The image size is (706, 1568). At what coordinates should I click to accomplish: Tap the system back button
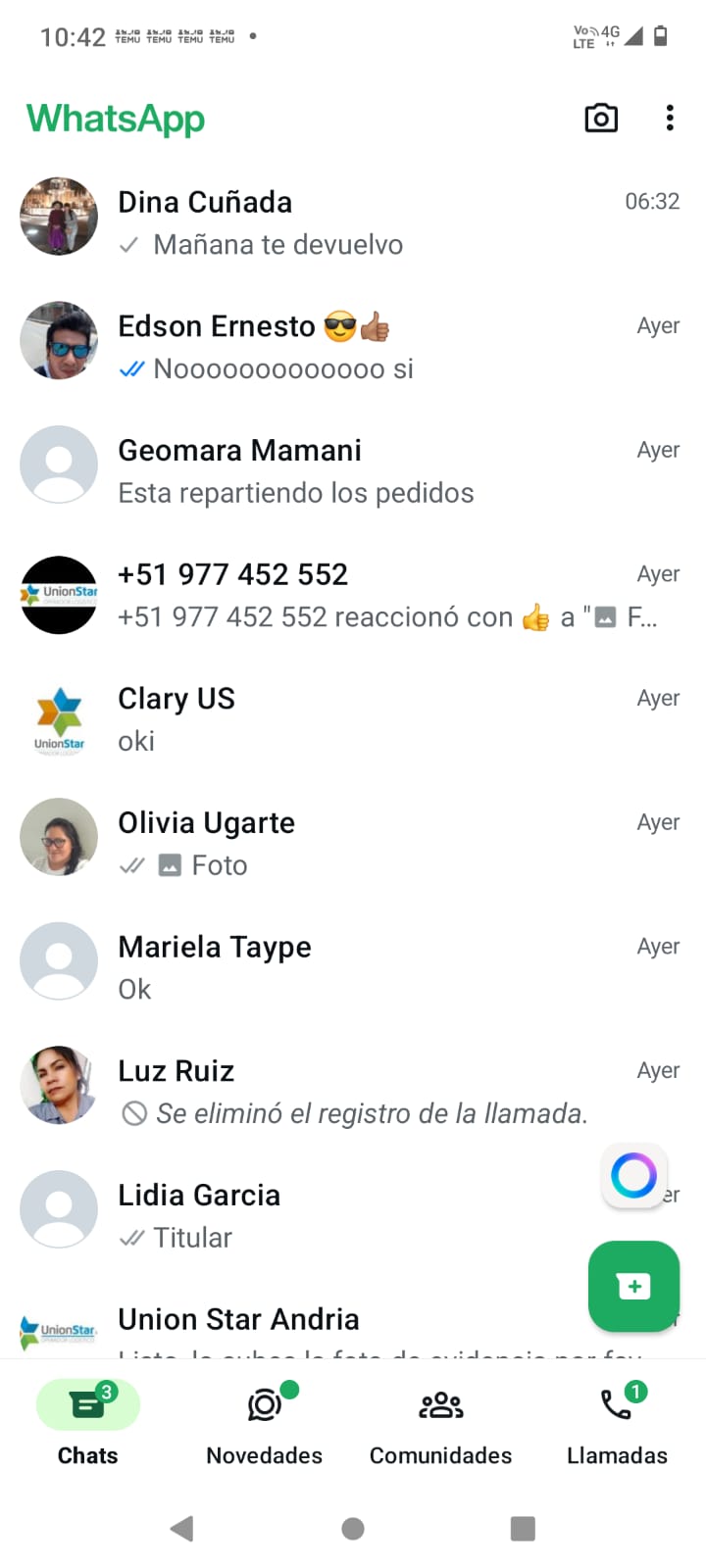coord(182,1529)
